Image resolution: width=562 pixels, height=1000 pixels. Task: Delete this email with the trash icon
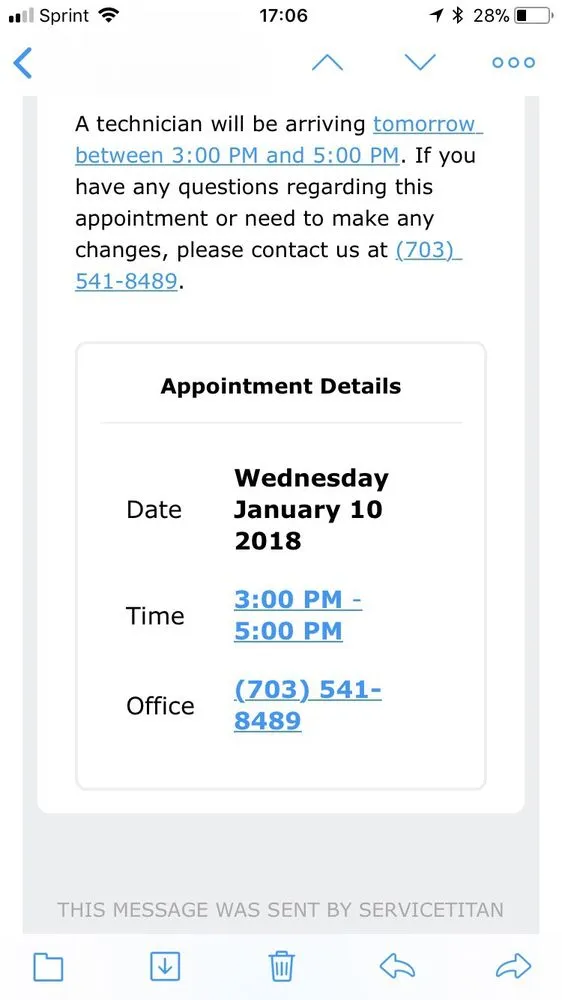(x=281, y=966)
